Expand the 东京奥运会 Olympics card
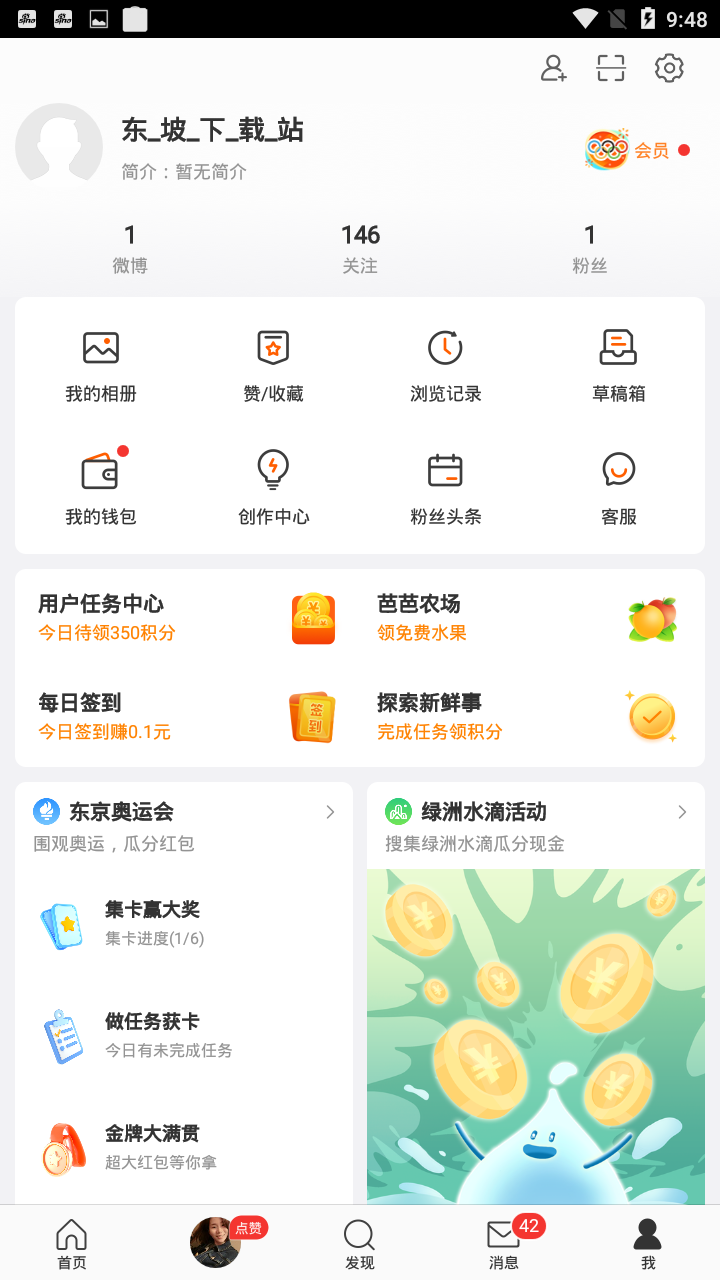Screen dimensions: 720x1280 [330, 812]
